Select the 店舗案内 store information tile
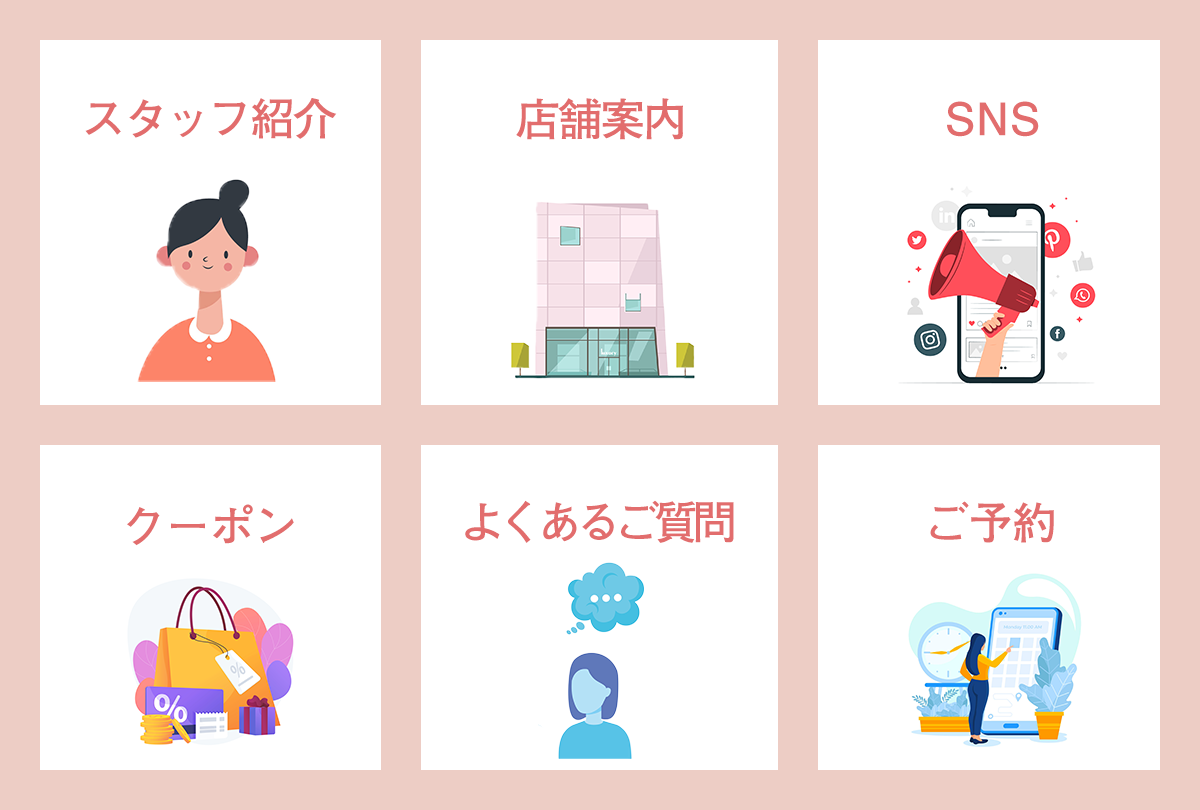 599,222
